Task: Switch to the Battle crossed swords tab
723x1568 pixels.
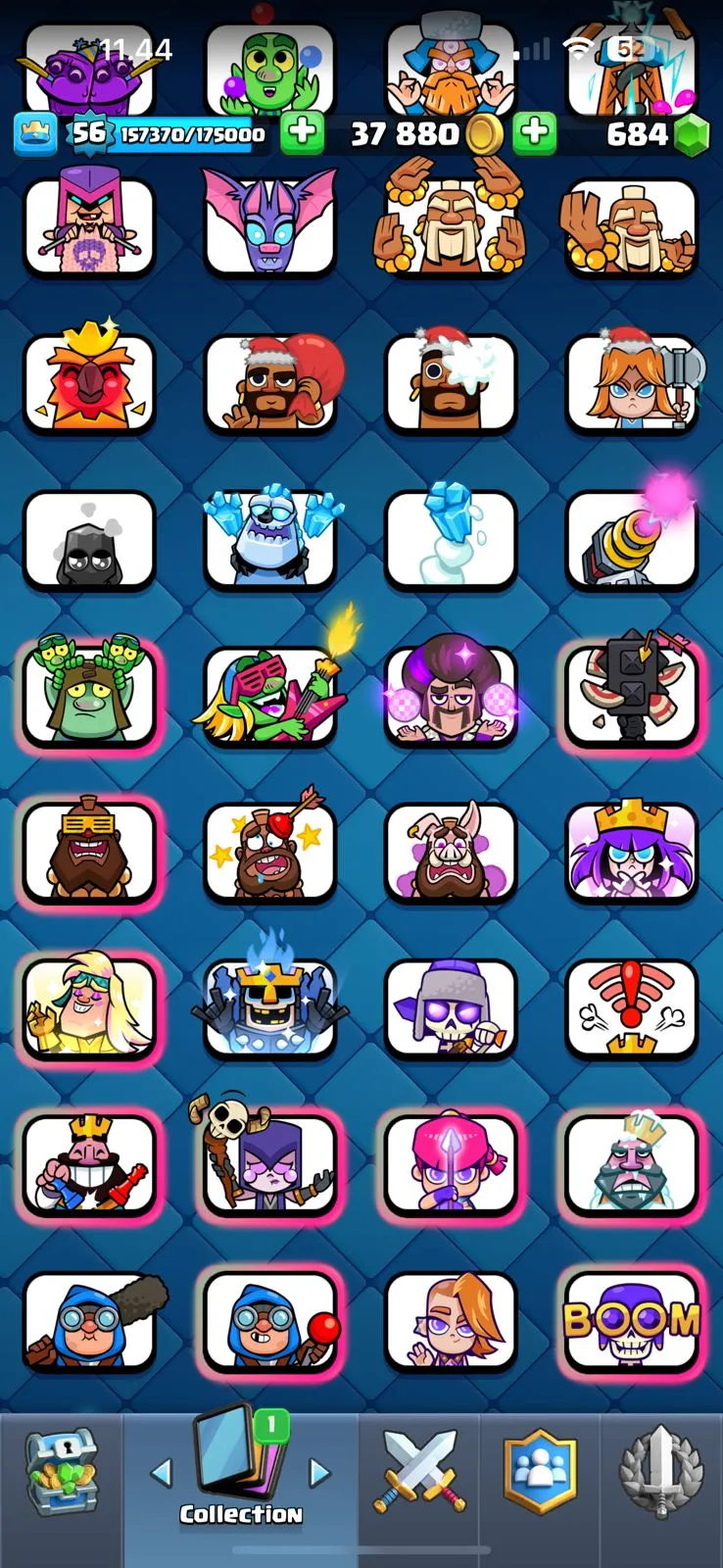Action: point(420,1472)
